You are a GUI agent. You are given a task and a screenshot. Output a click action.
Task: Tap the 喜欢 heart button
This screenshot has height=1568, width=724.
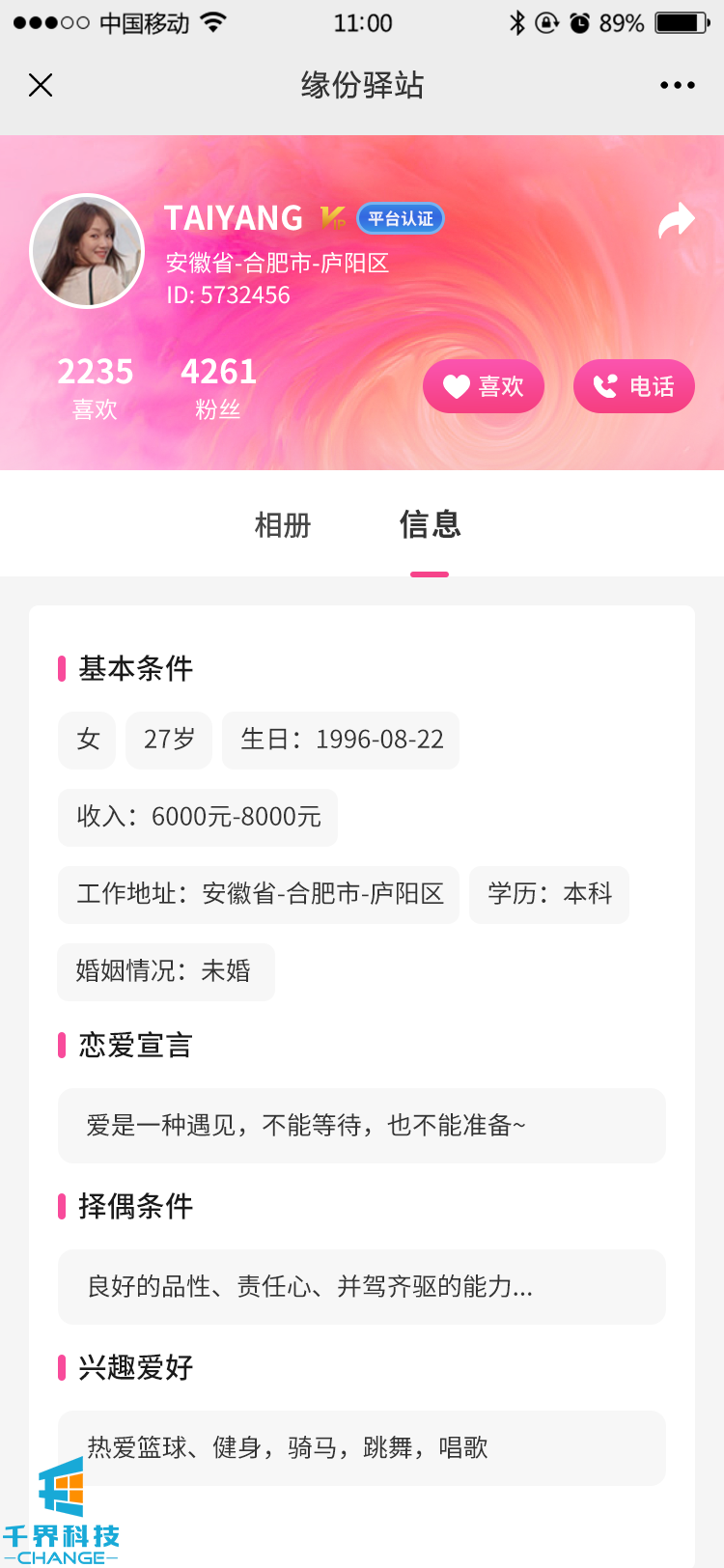484,386
